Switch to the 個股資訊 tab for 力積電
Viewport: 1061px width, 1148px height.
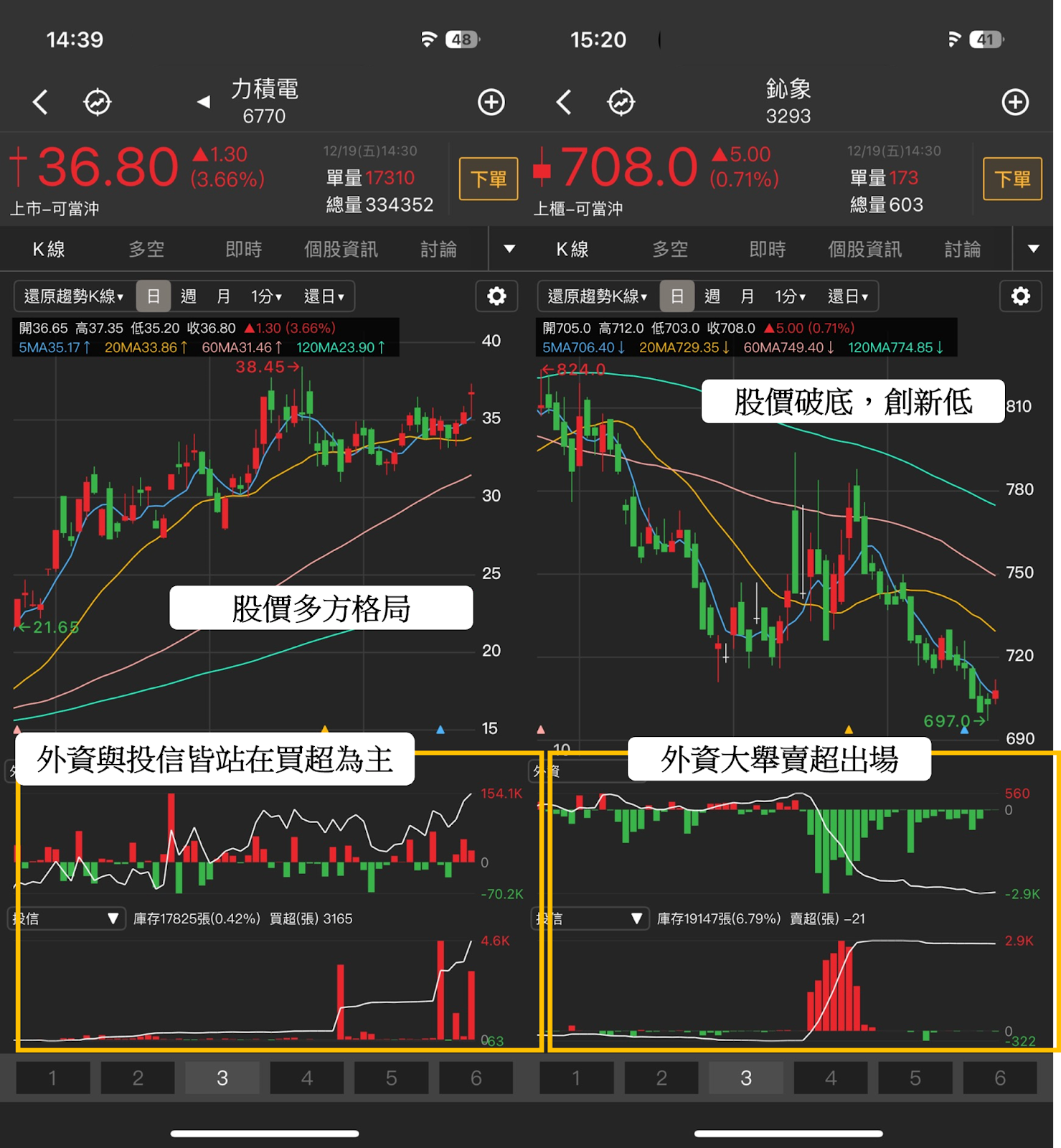[x=339, y=248]
